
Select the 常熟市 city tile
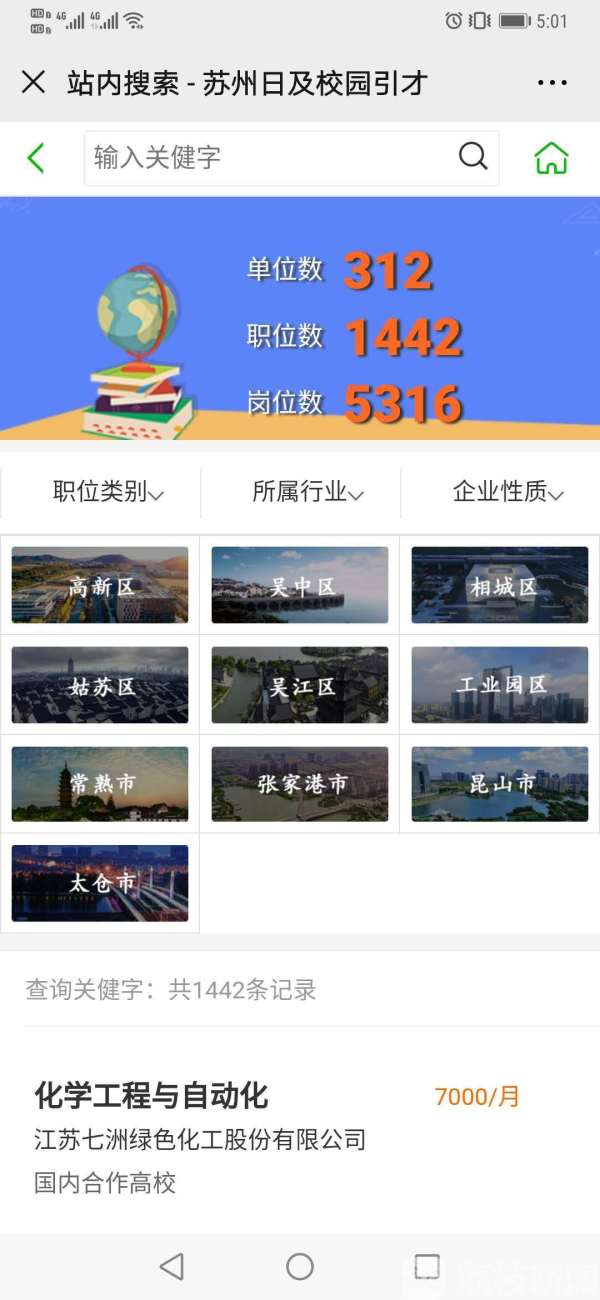(100, 784)
